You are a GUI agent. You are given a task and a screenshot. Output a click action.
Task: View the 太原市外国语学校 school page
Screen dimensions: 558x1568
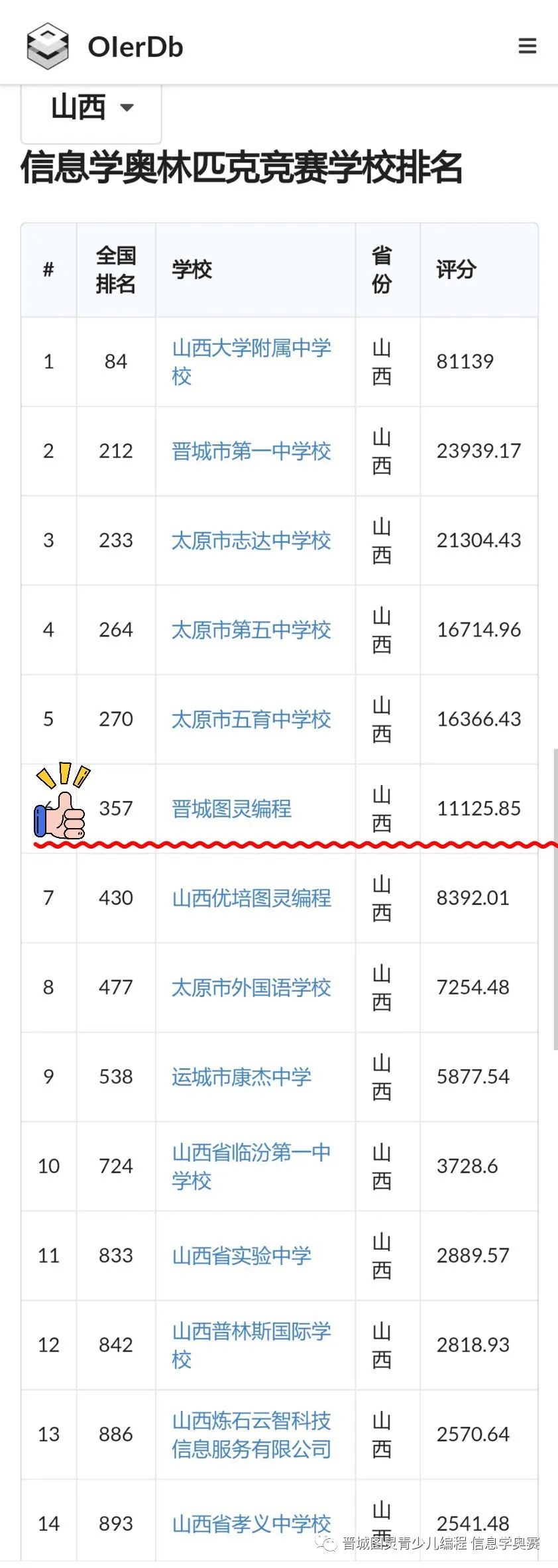pyautogui.click(x=251, y=988)
